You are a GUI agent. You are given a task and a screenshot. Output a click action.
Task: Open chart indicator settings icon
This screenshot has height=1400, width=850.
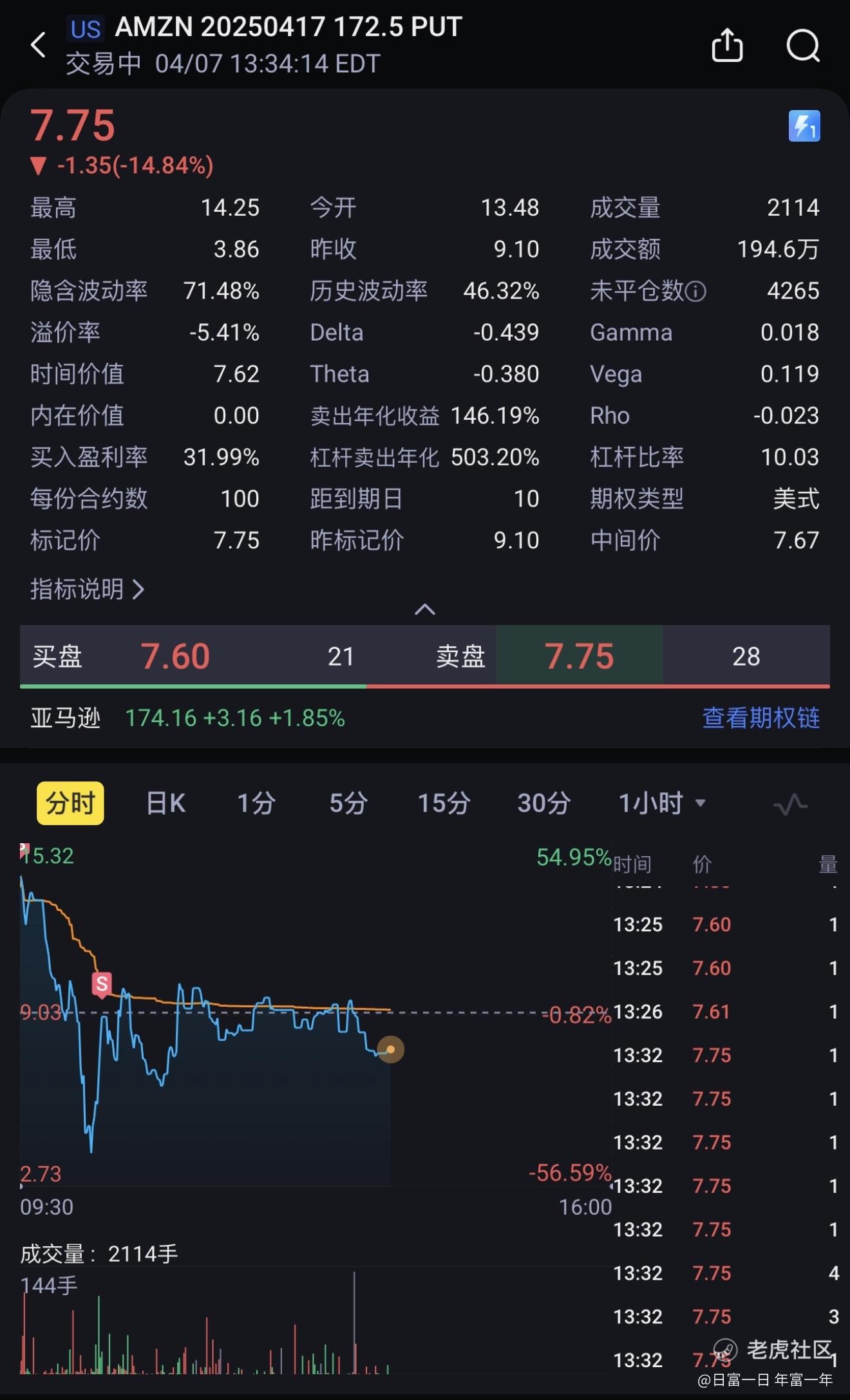(x=790, y=804)
